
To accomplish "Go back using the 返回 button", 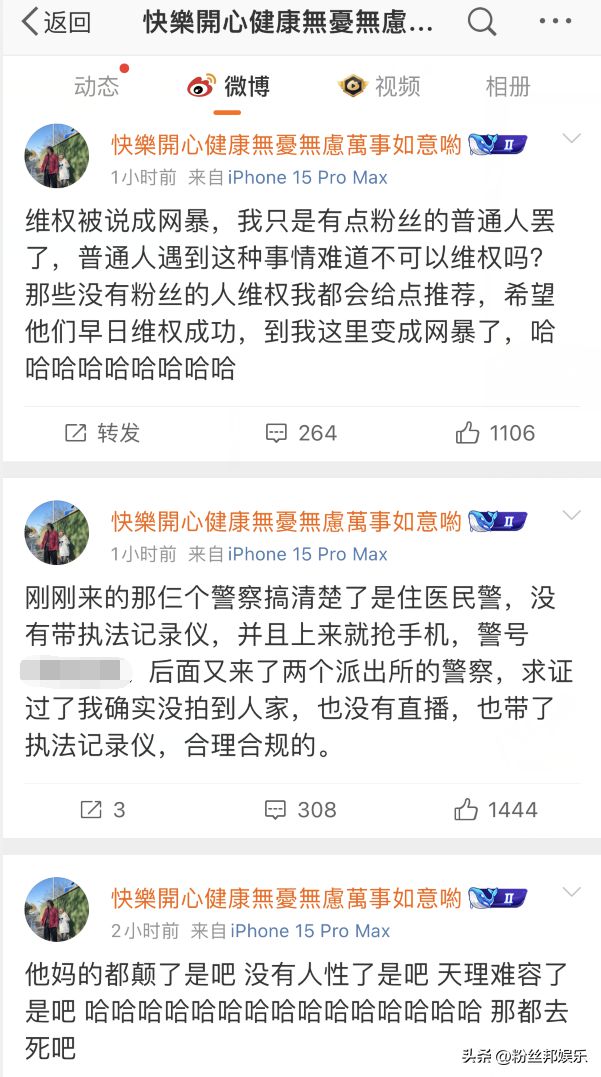I will [x=56, y=22].
